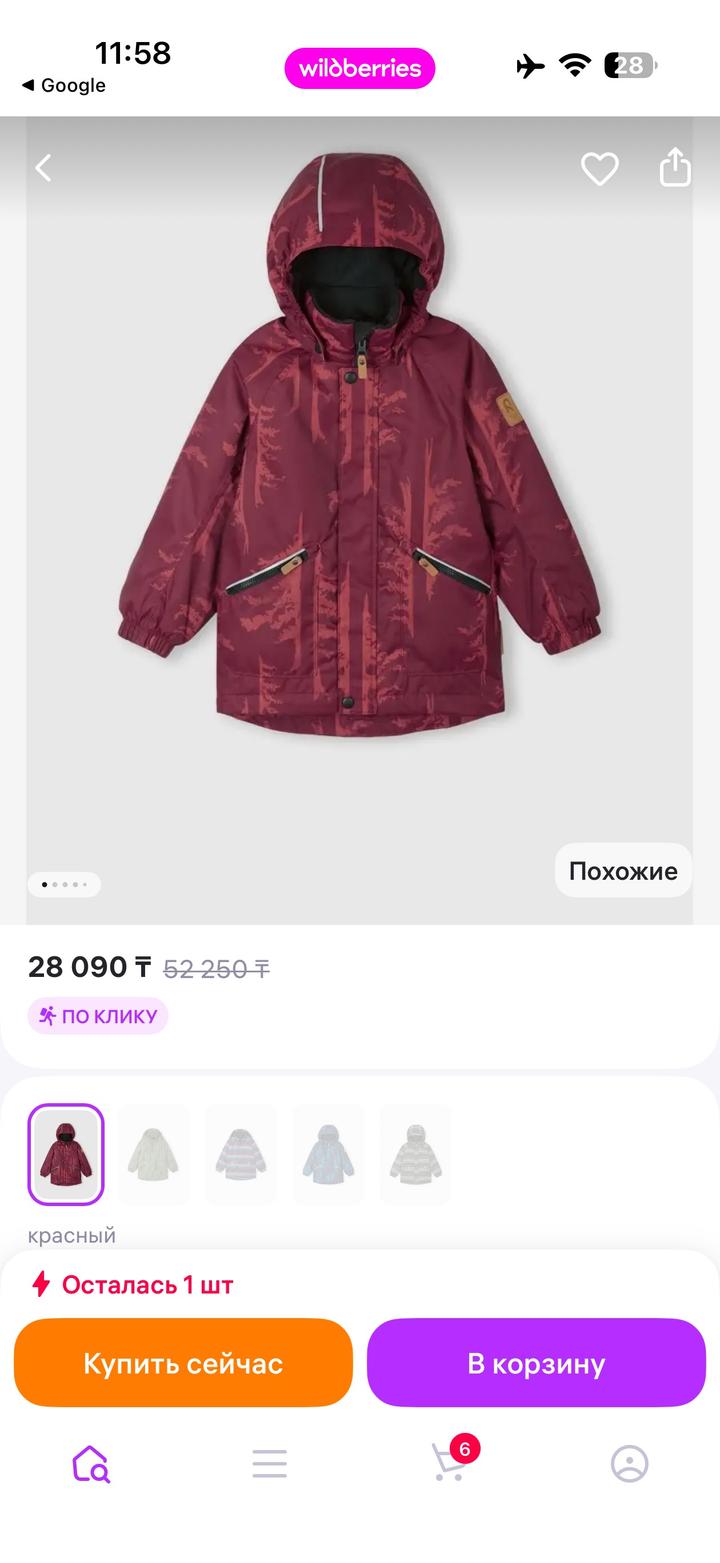This screenshot has height=1563, width=720.
Task: Select the red jacket color variant
Action: click(66, 1154)
